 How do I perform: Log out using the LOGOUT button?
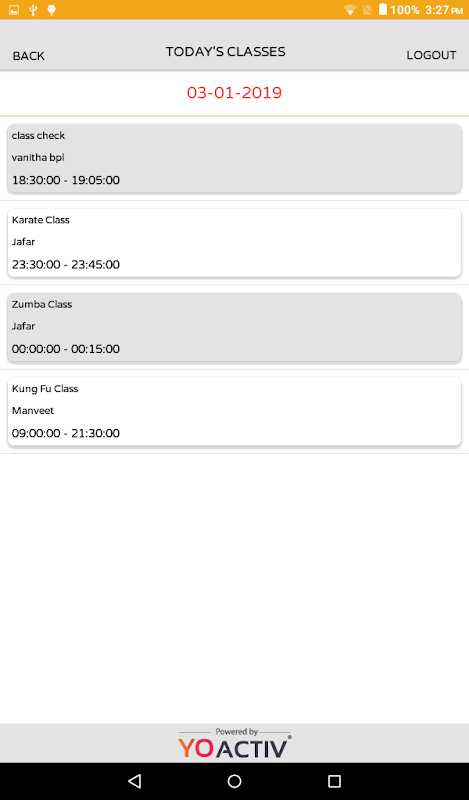tap(431, 55)
